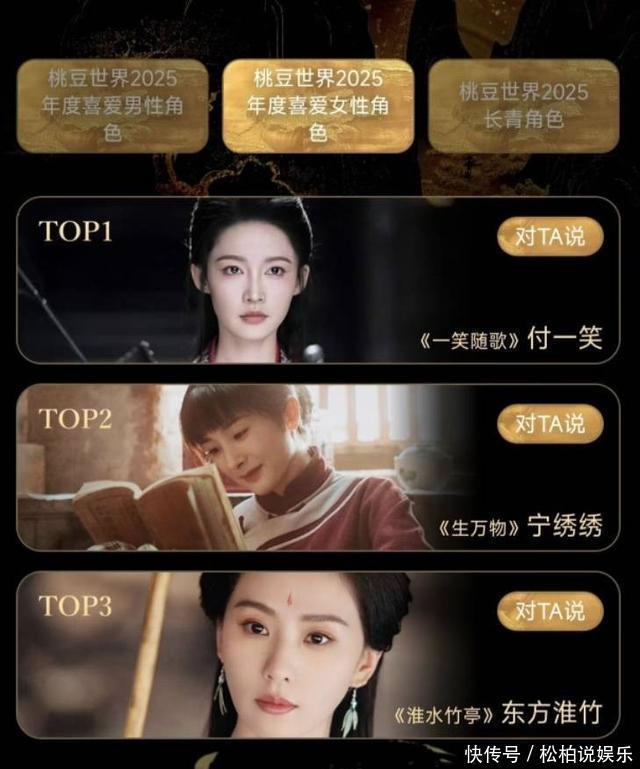
Task: Tap 对TA说 for 付一笑
Action: [550, 237]
